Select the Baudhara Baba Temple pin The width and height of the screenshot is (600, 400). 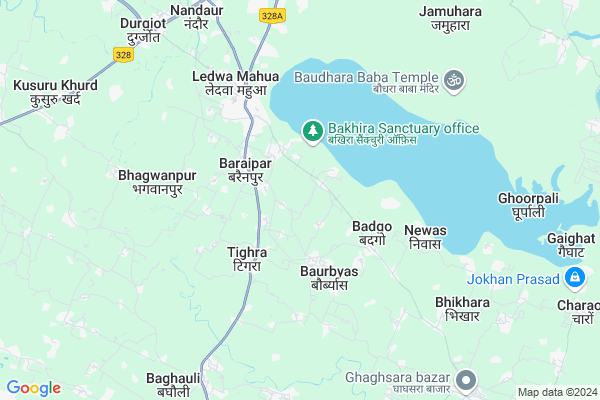(x=454, y=78)
